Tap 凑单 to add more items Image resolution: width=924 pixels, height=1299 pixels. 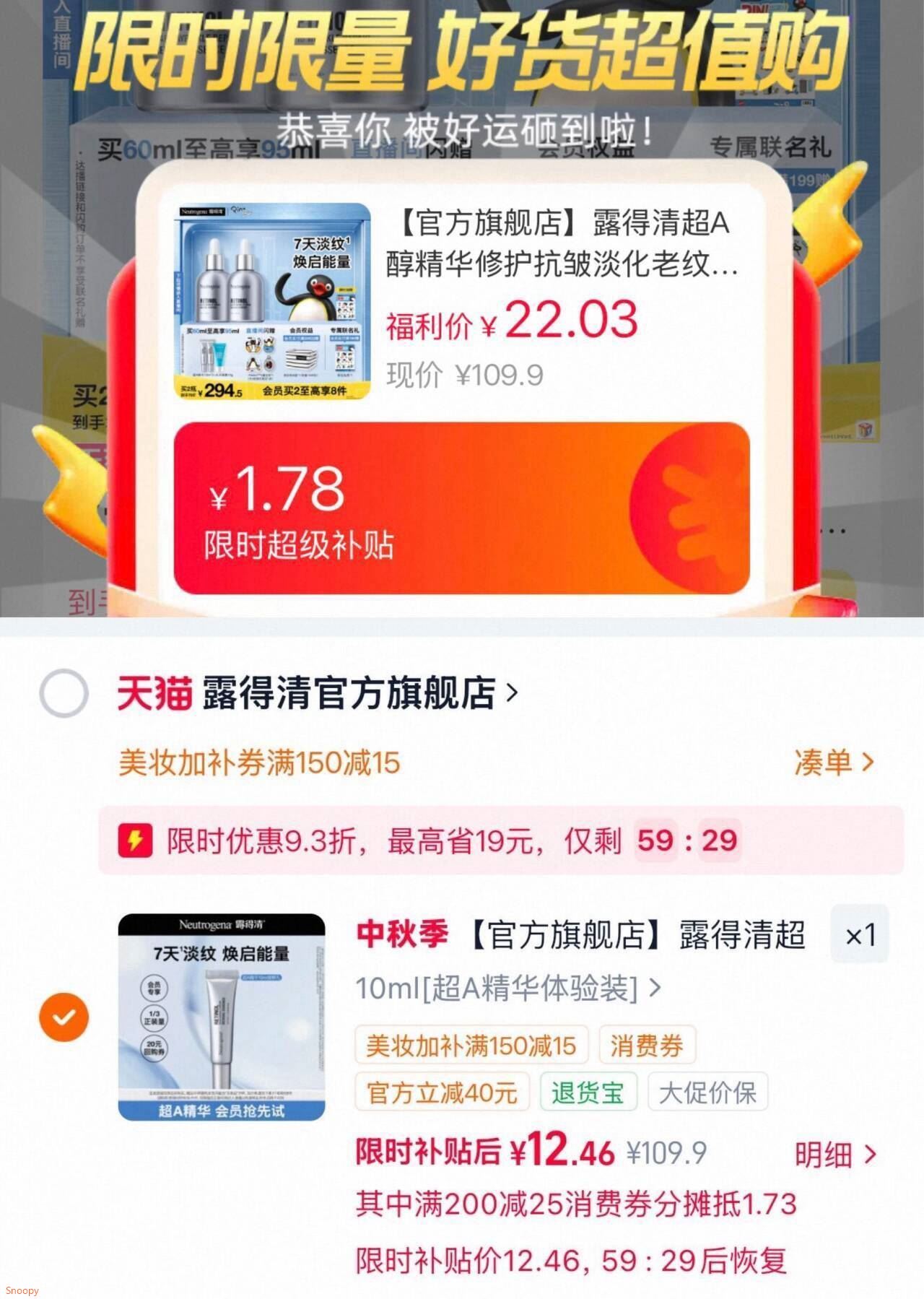pyautogui.click(x=834, y=762)
